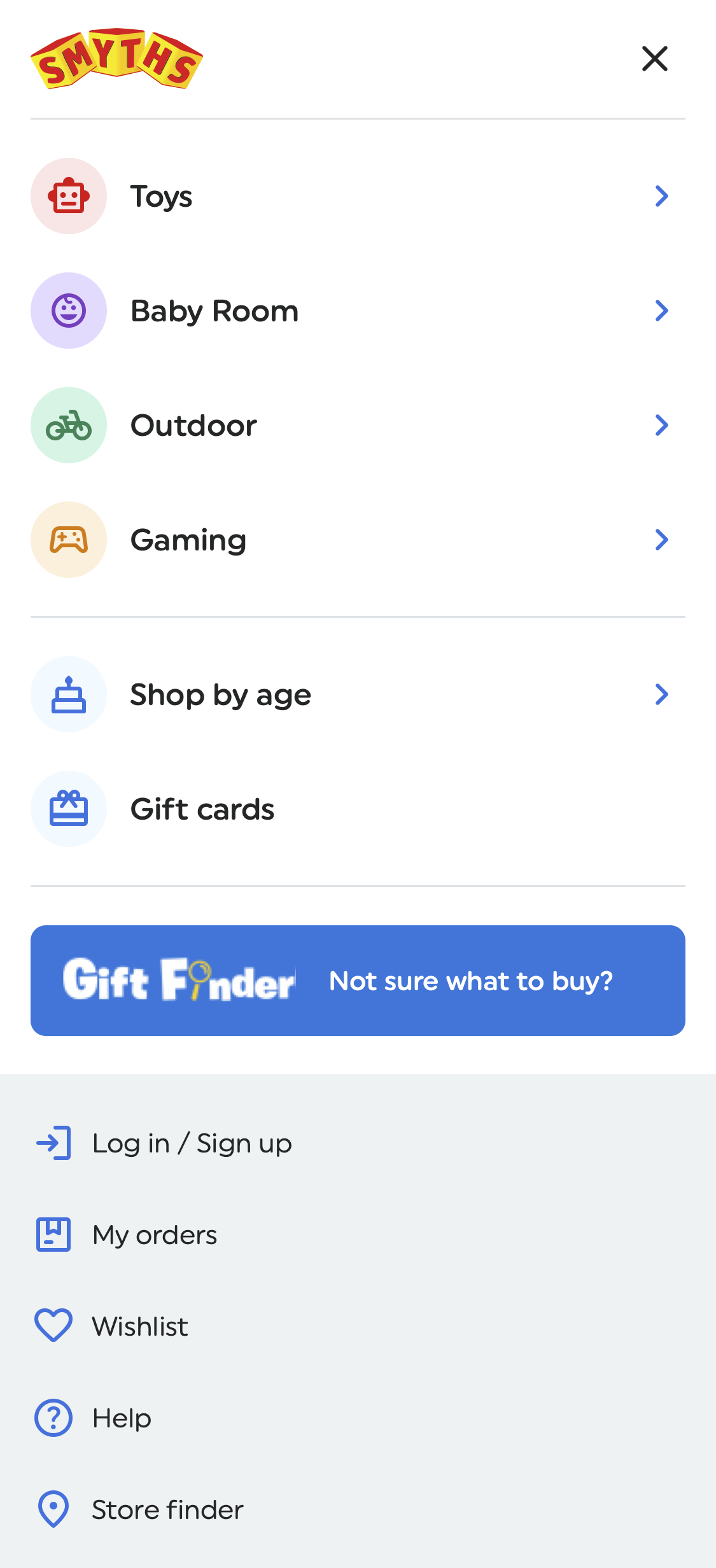
Task: Select the Gift cards present icon
Action: tap(68, 808)
